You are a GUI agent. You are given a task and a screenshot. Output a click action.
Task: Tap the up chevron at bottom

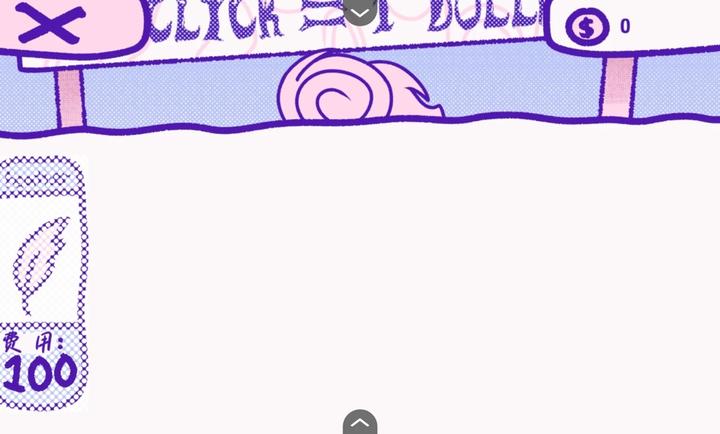(x=360, y=423)
